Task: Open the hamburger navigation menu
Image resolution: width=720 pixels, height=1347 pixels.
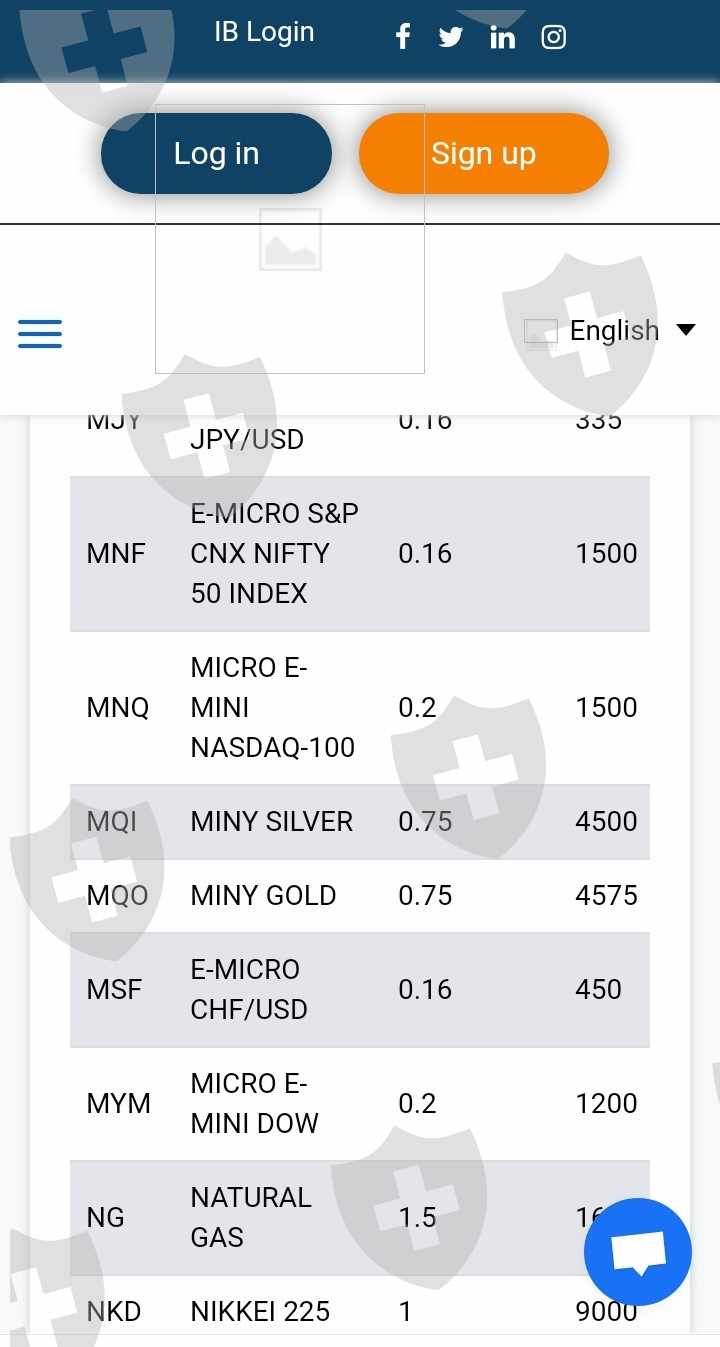Action: [x=40, y=334]
